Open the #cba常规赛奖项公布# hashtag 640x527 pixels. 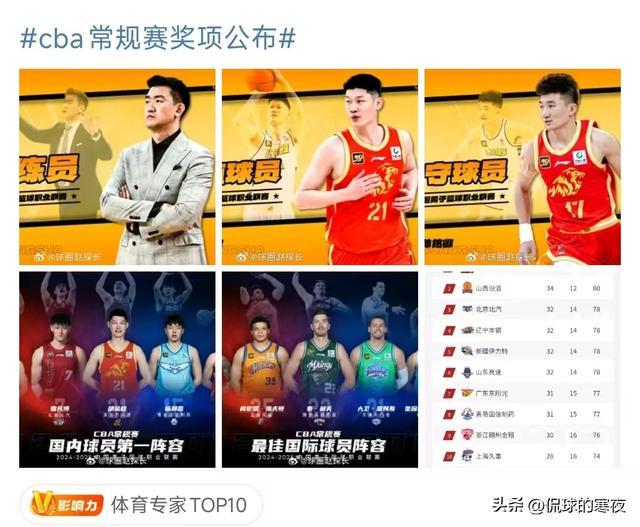(x=158, y=38)
